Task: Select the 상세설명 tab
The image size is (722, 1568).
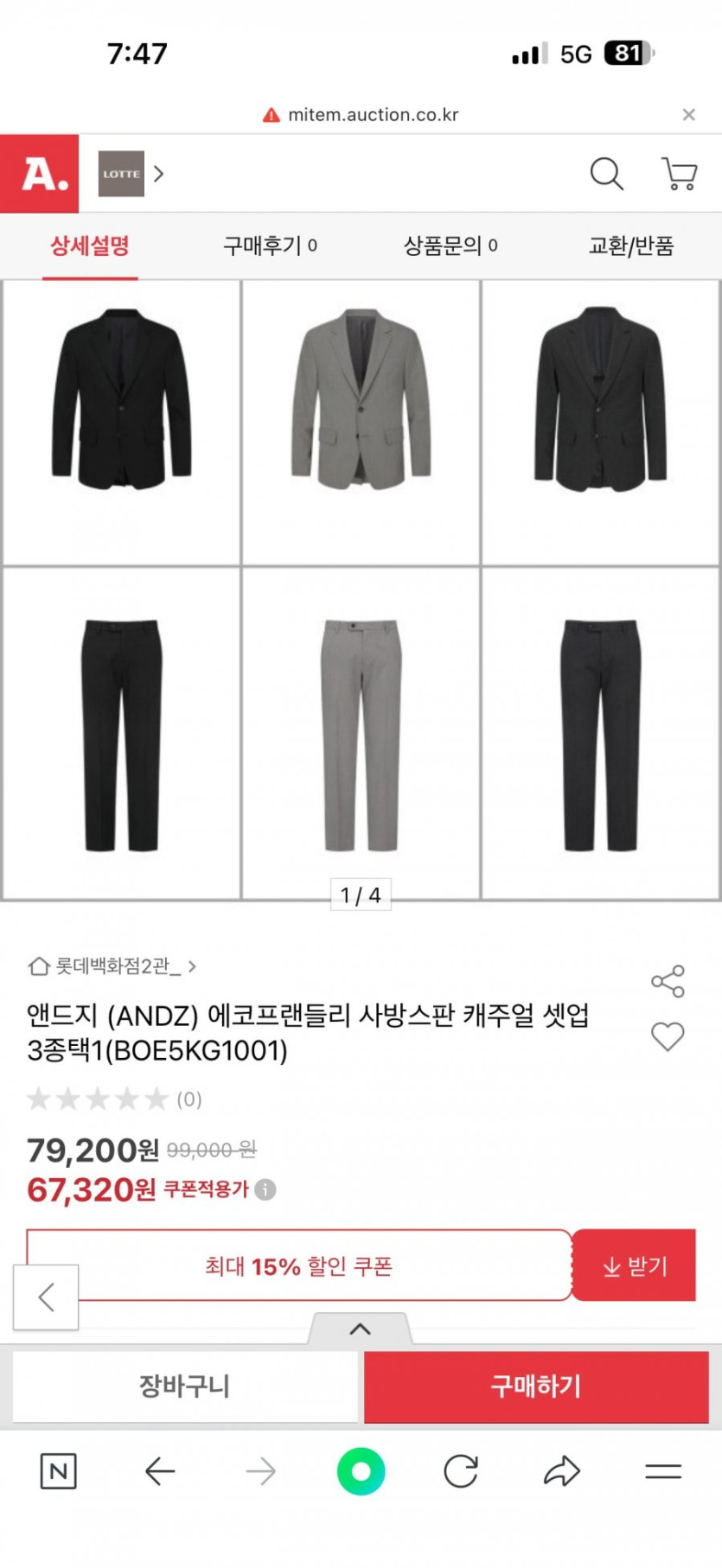Action: pyautogui.click(x=90, y=245)
